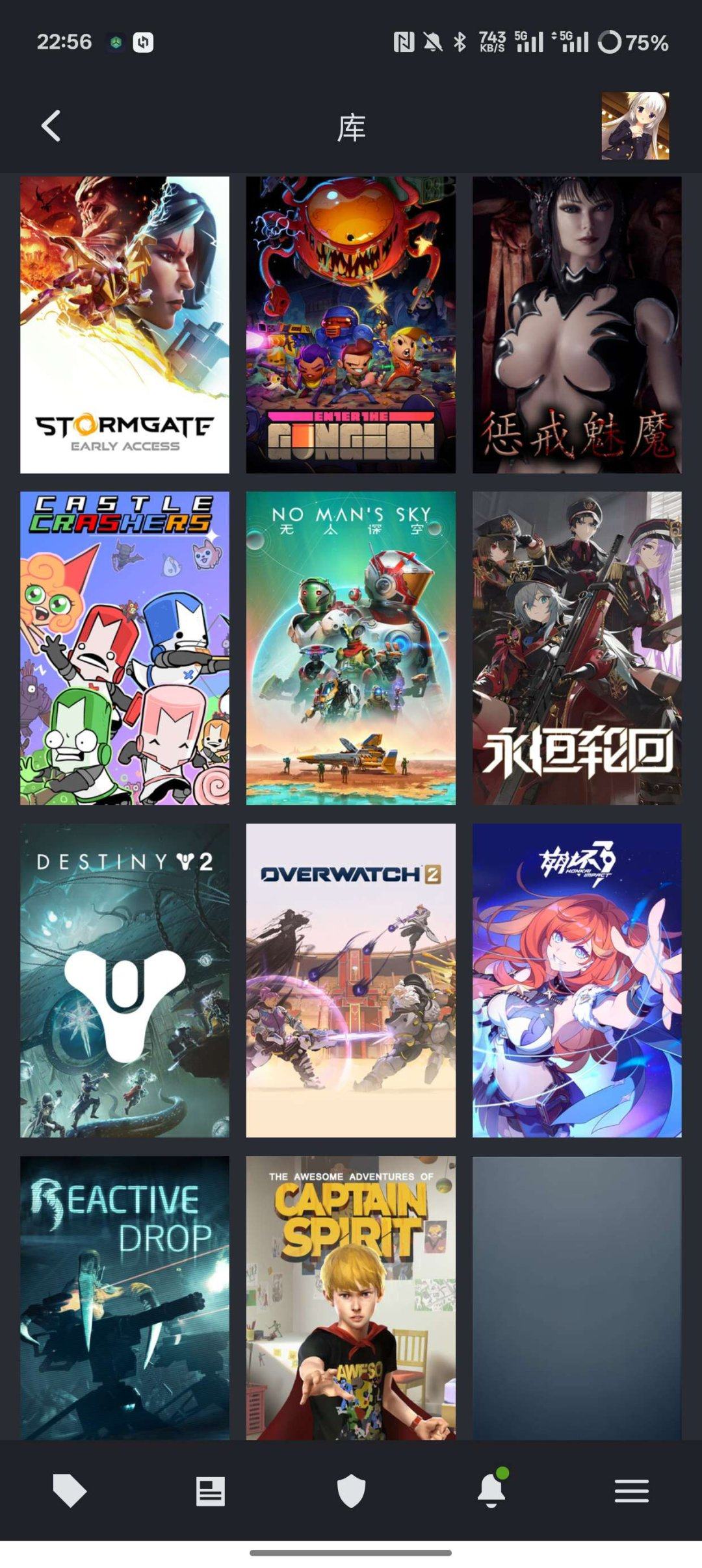702x1568 pixels.
Task: Switch to the store tag tab
Action: pos(70,1491)
